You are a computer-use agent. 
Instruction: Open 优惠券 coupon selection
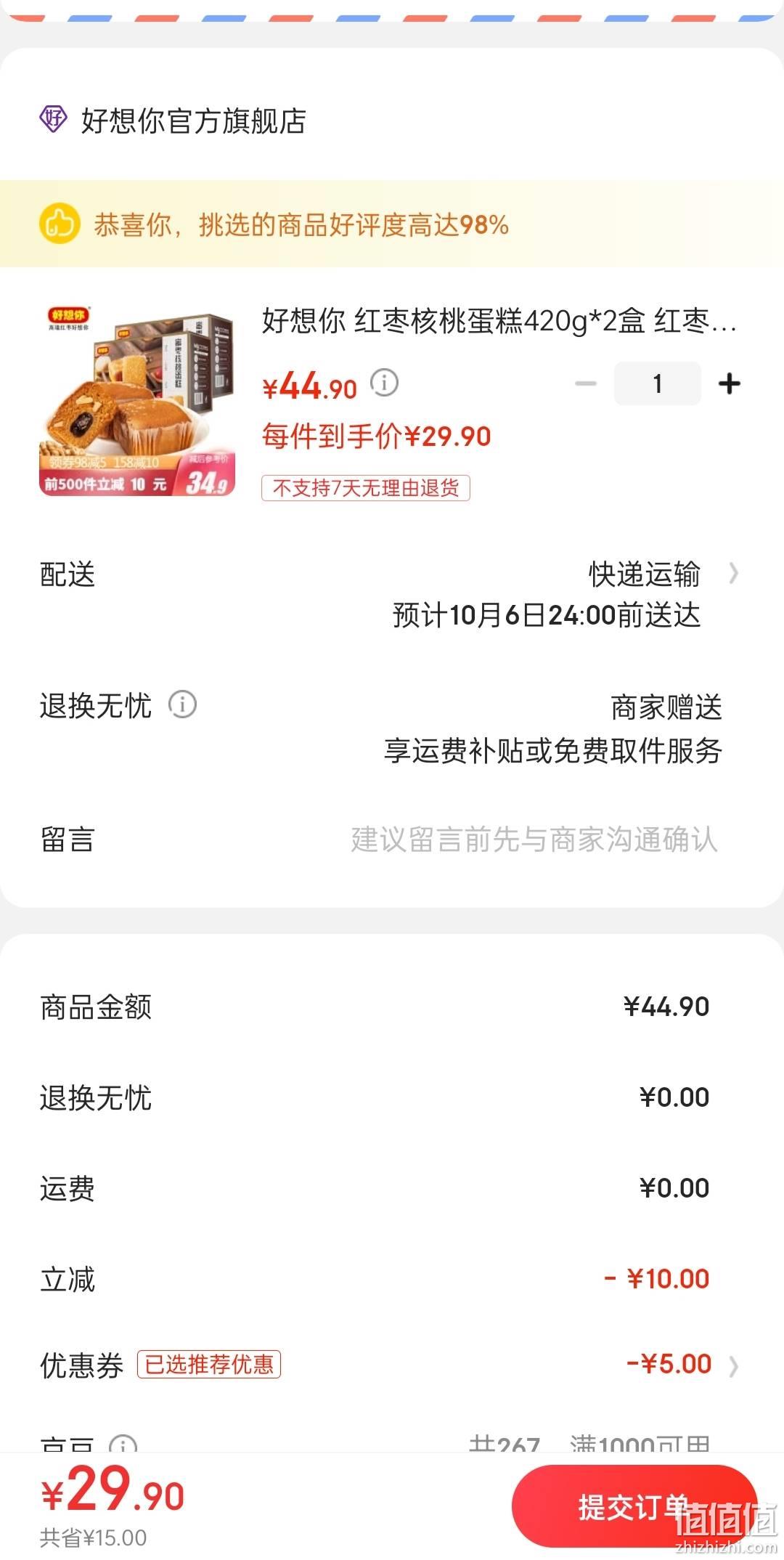pos(392,1365)
